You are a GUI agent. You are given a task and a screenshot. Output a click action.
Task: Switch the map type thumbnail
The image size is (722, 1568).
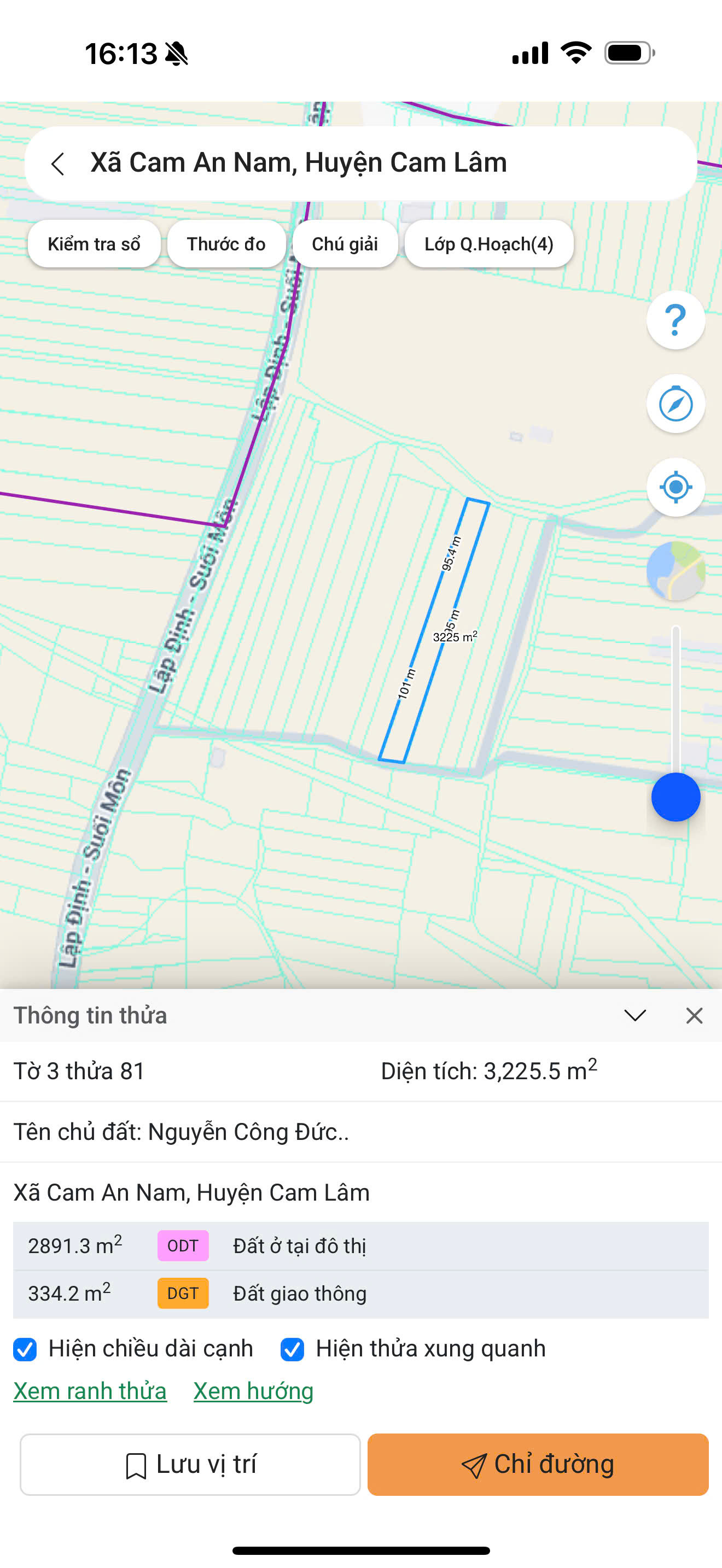[x=675, y=571]
